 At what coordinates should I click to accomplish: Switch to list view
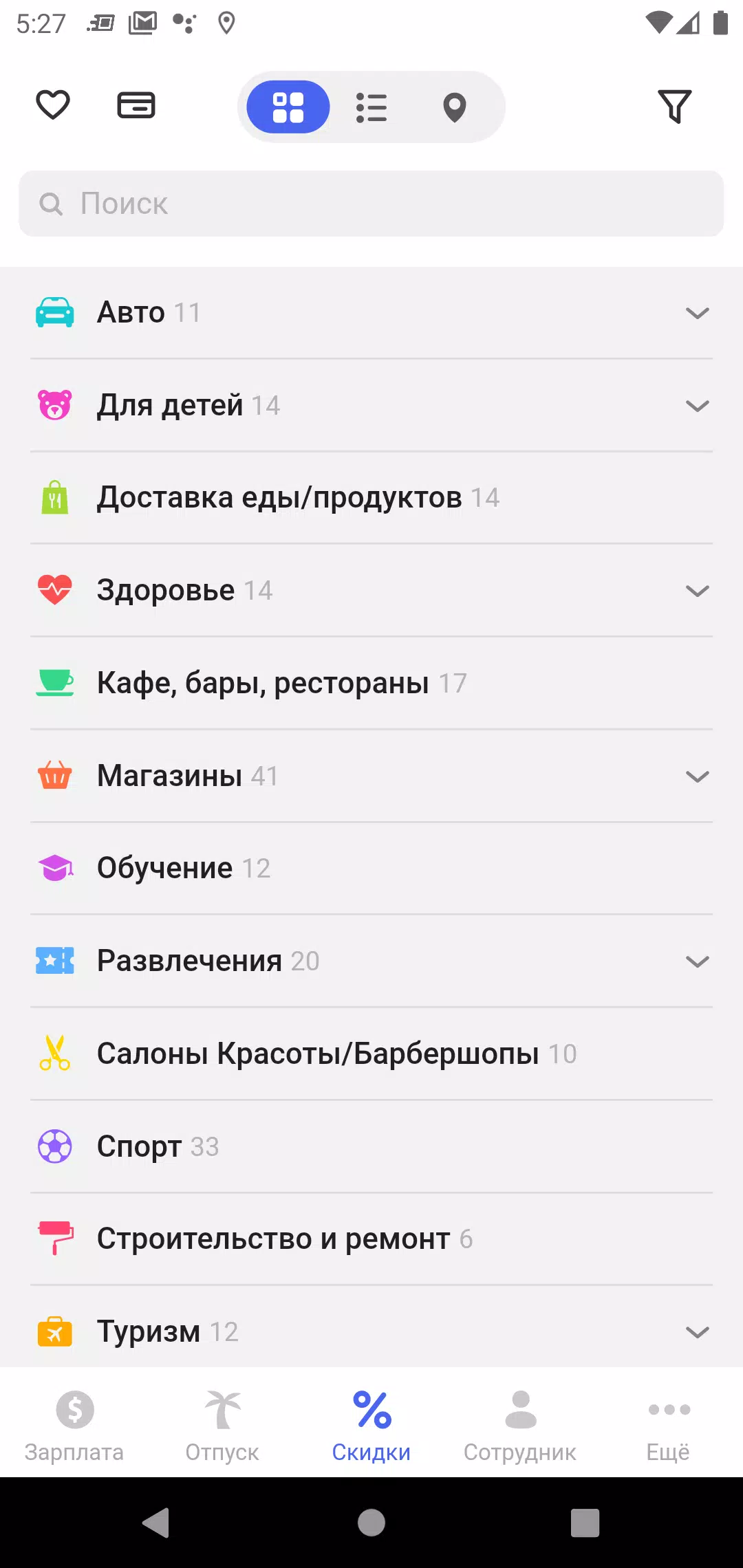[x=371, y=107]
